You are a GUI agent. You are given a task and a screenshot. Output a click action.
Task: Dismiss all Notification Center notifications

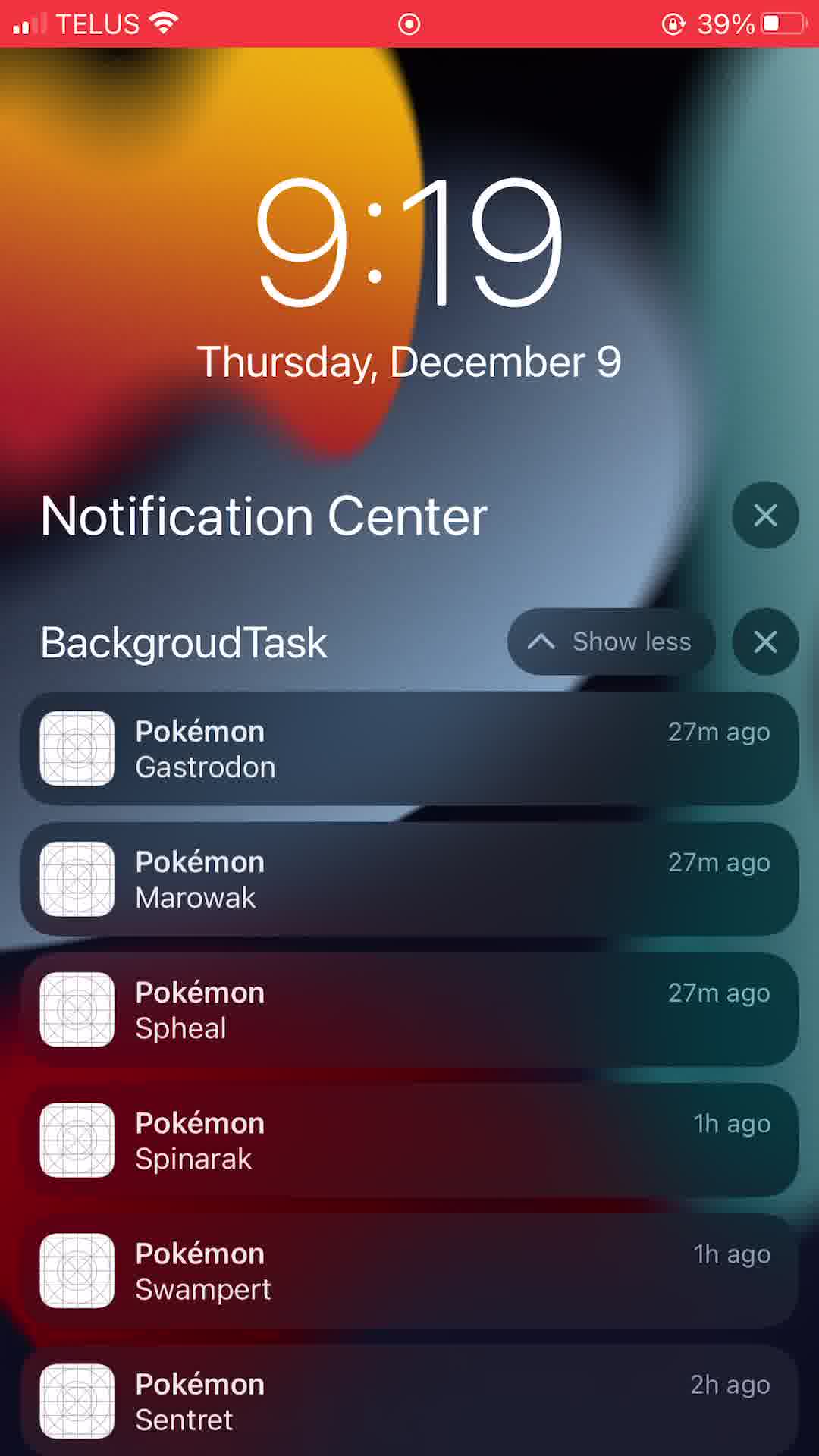[x=765, y=515]
